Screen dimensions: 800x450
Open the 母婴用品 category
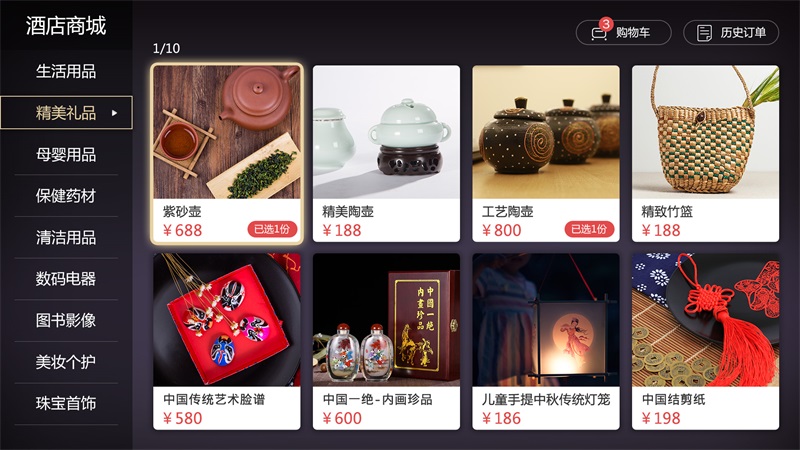click(66, 154)
